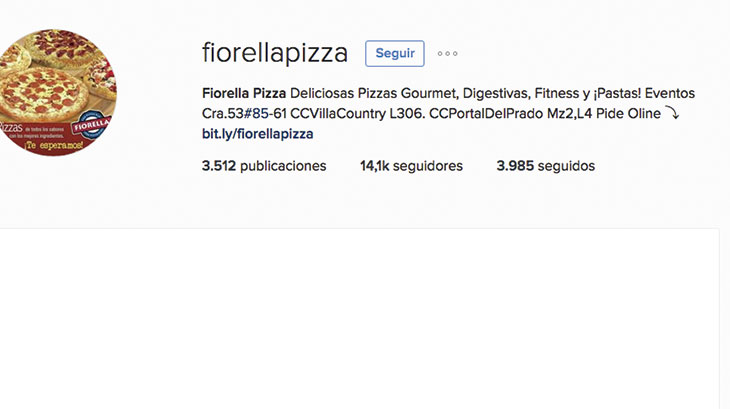View the 3.985 seguidos list
Image resolution: width=730 pixels, height=409 pixels.
click(545, 166)
